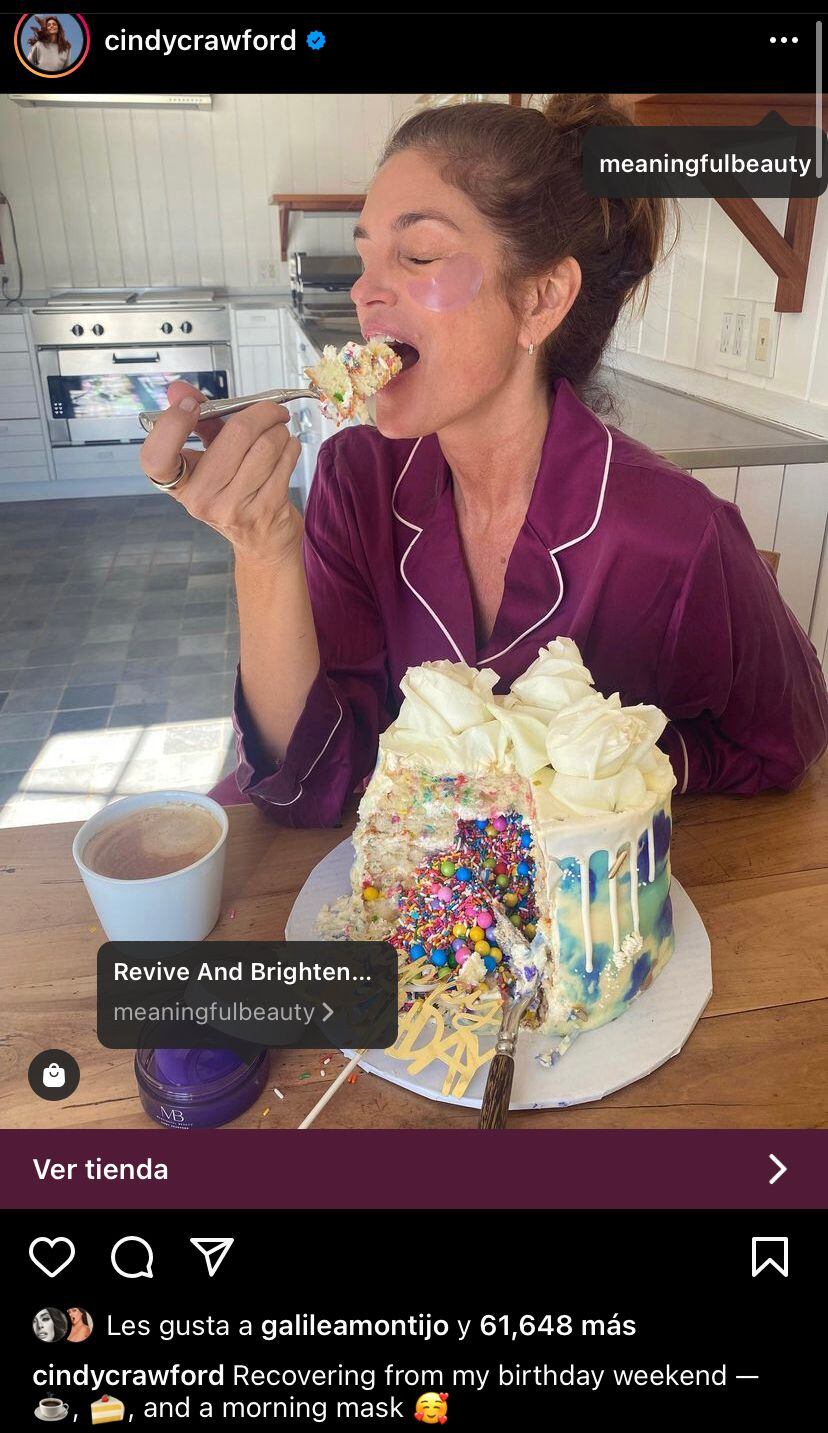Open the three-dot post options menu
Viewport: 828px width, 1433px height.
pos(783,41)
